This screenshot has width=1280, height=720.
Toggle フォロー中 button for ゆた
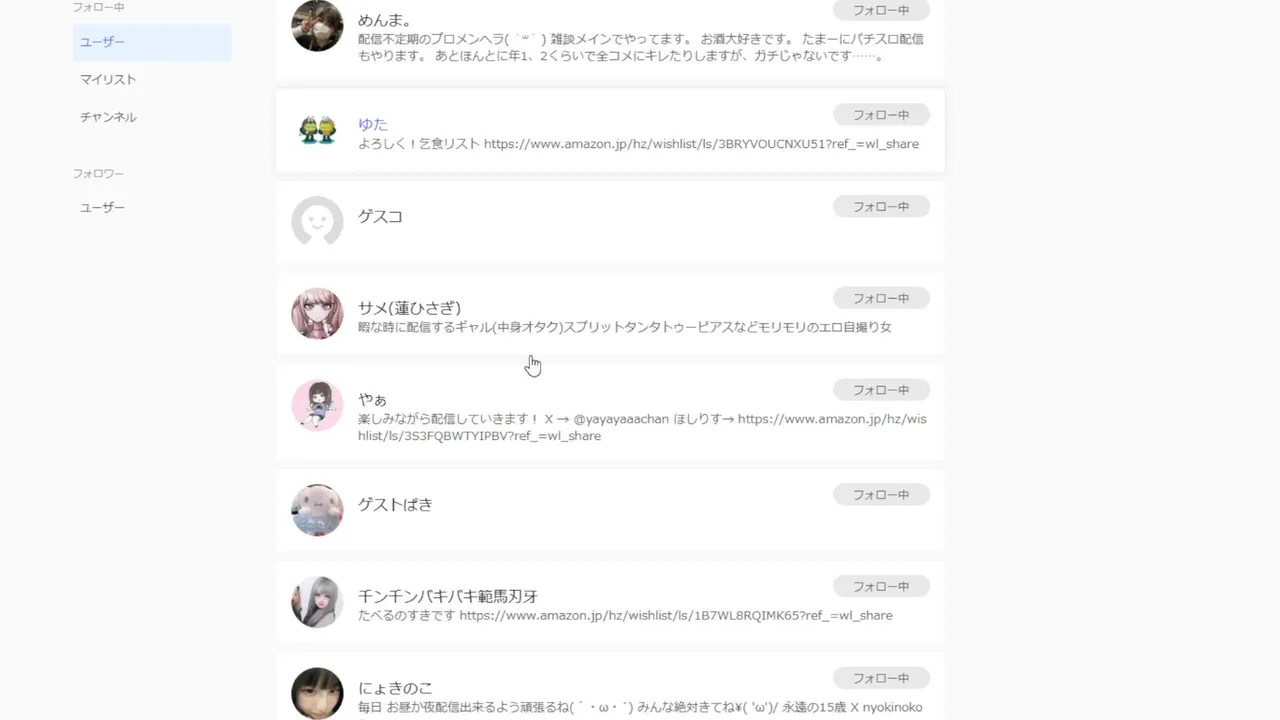click(880, 115)
